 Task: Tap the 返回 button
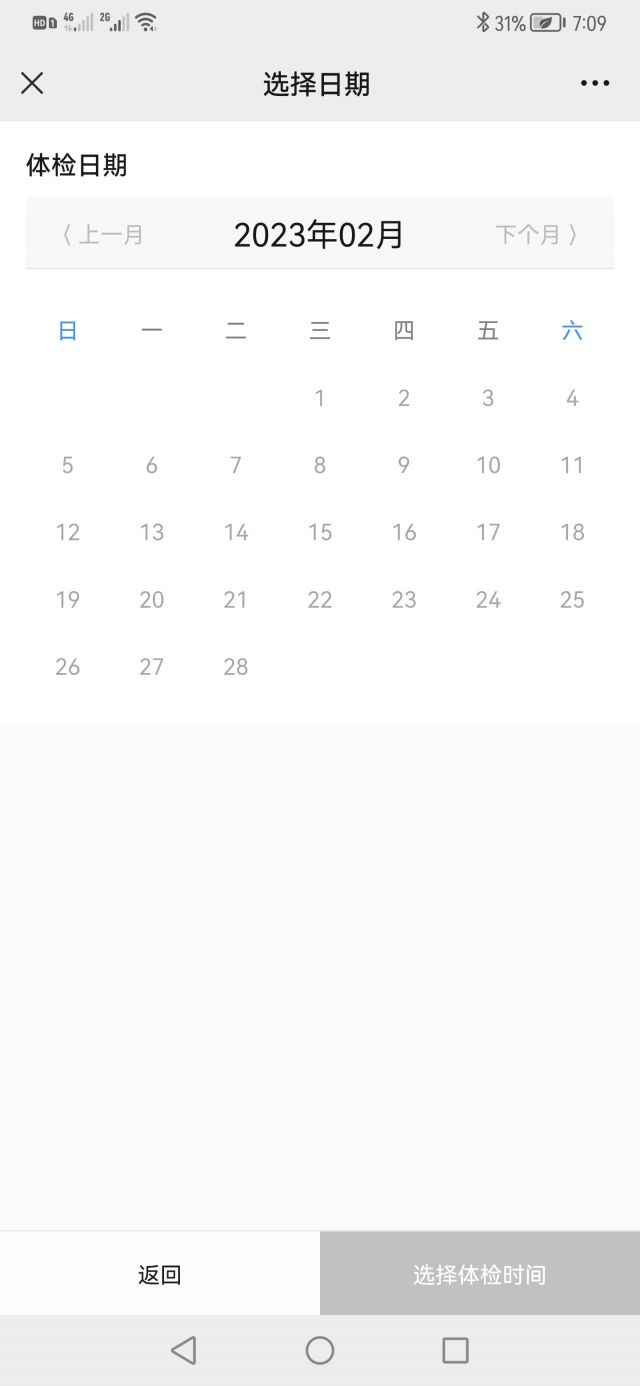pos(160,1274)
